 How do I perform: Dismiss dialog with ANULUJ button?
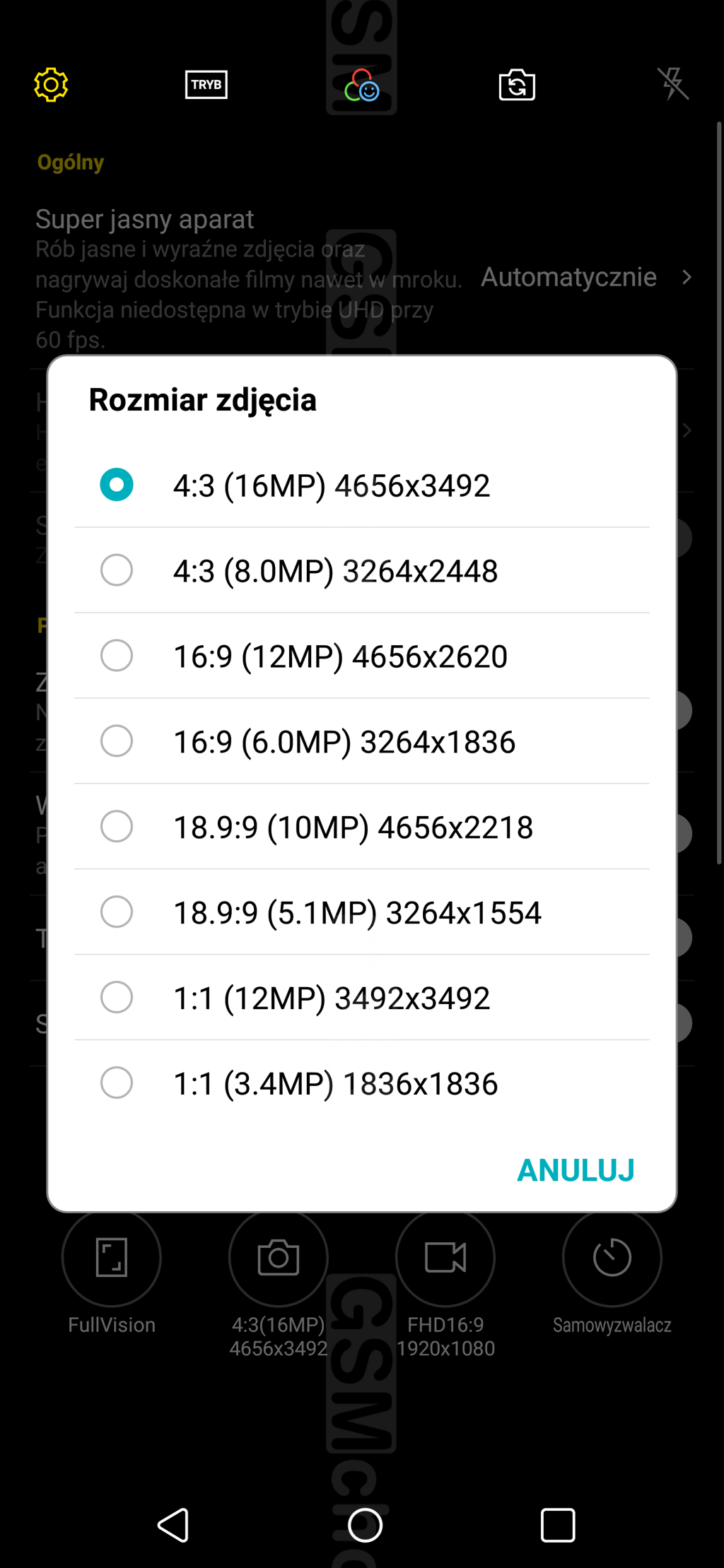click(x=576, y=1170)
